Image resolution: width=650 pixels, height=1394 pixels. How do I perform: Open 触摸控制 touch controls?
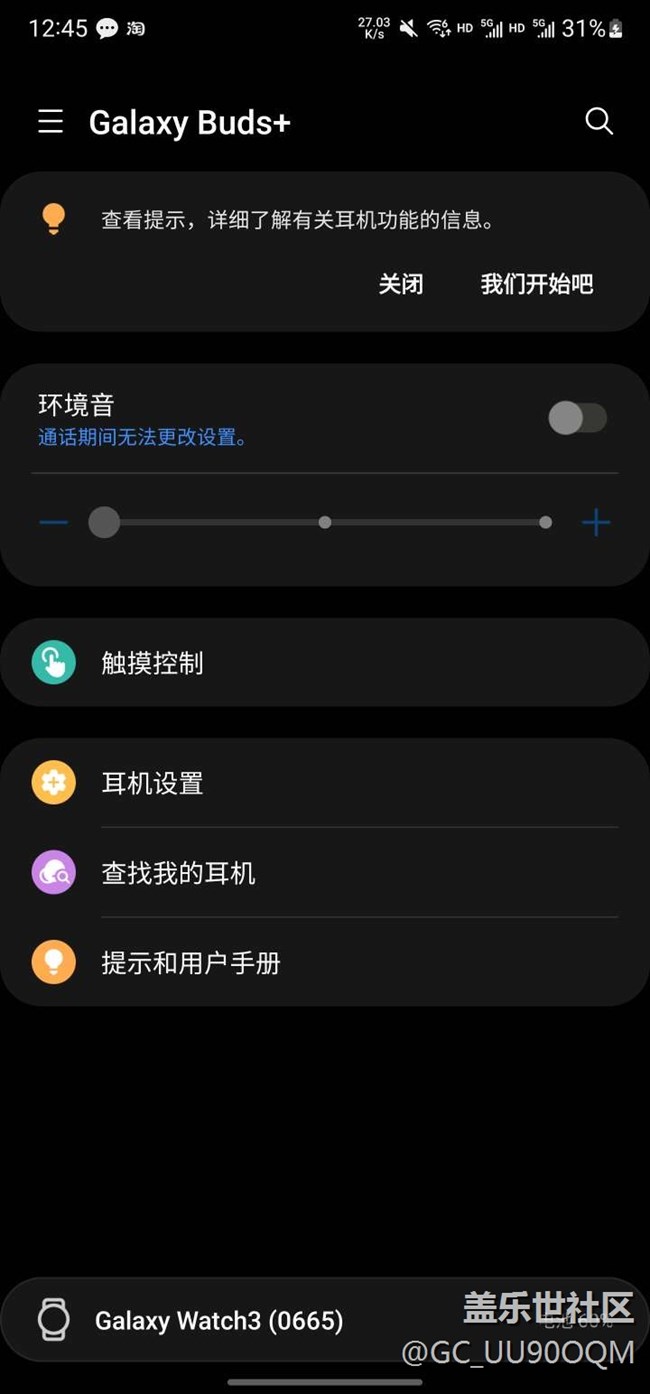(x=325, y=663)
